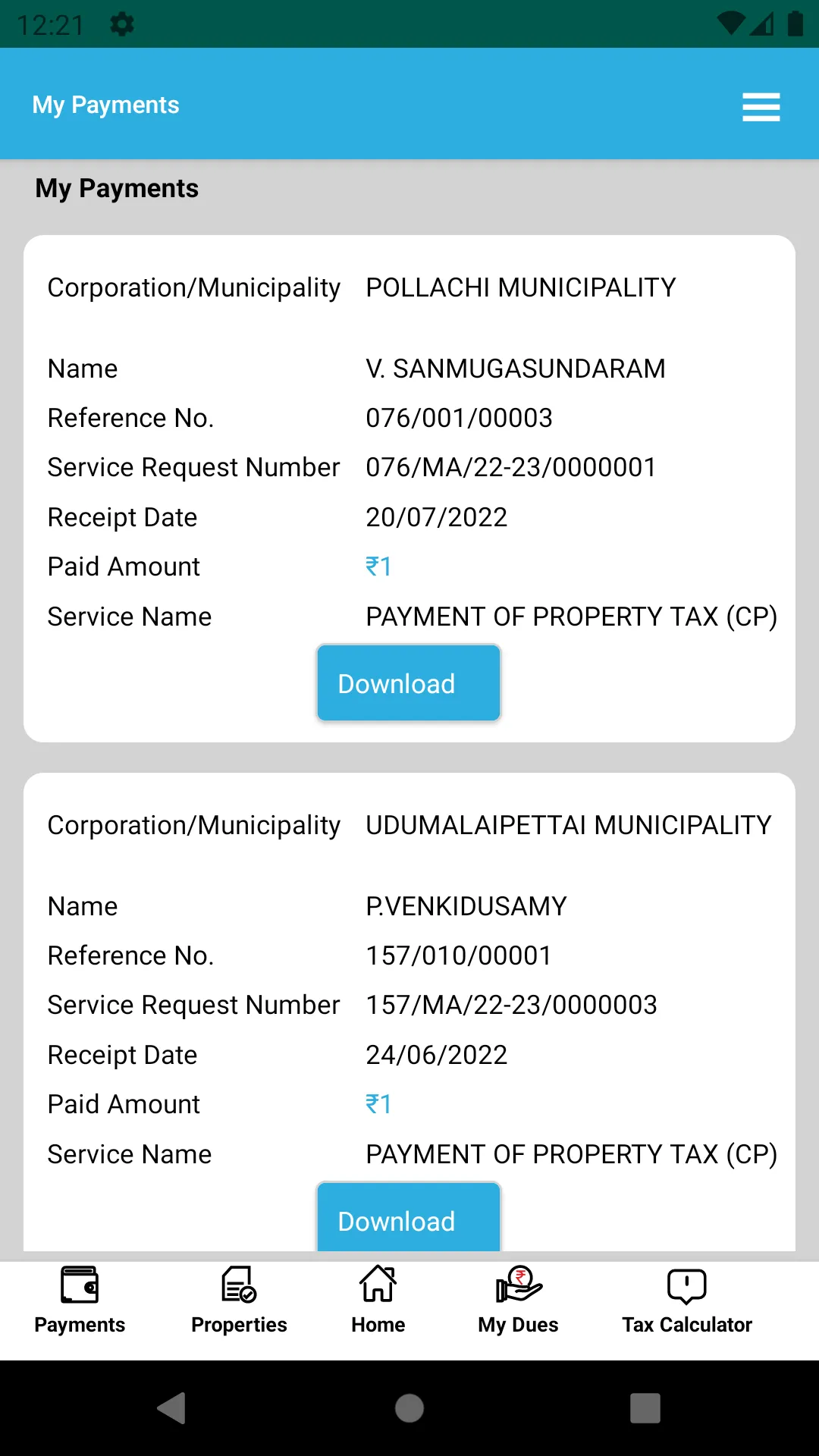This screenshot has height=1456, width=819.
Task: Open the Tax Calculator tab
Action: click(687, 1301)
